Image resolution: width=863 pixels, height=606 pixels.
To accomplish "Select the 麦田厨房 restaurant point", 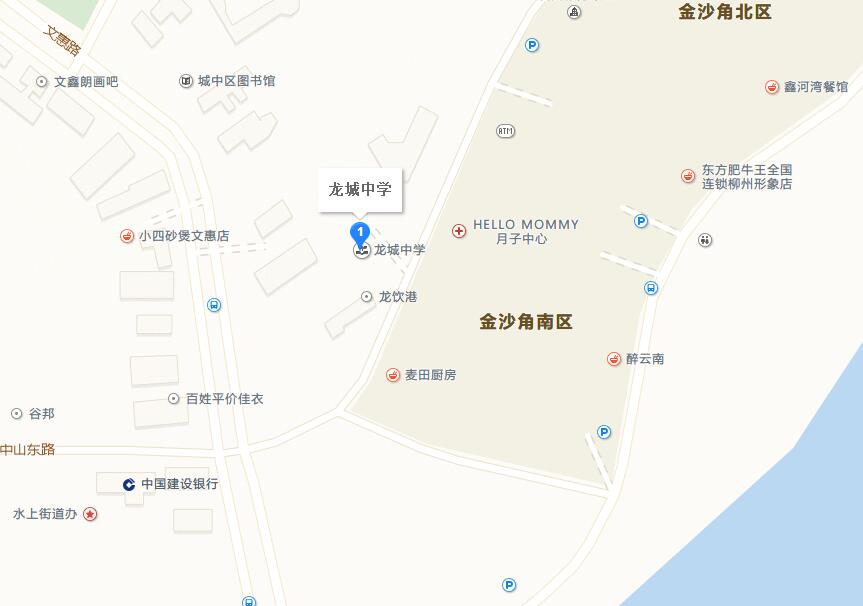I will [x=393, y=375].
